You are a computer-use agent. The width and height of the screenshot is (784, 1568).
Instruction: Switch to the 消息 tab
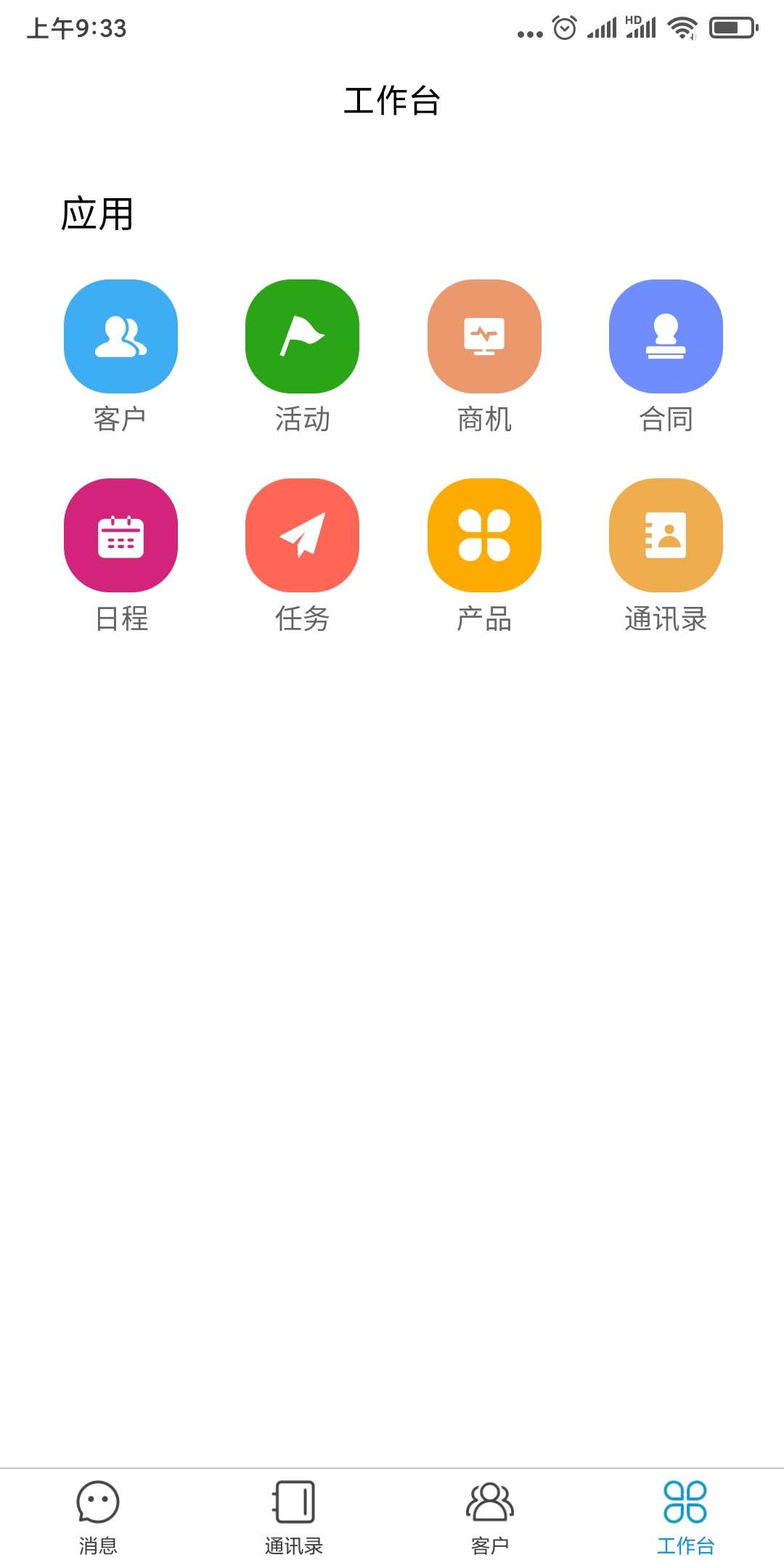98,1517
